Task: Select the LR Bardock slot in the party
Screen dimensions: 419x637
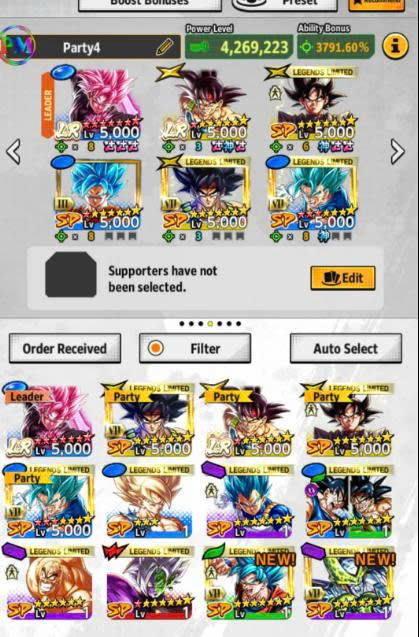Action: tap(204, 108)
